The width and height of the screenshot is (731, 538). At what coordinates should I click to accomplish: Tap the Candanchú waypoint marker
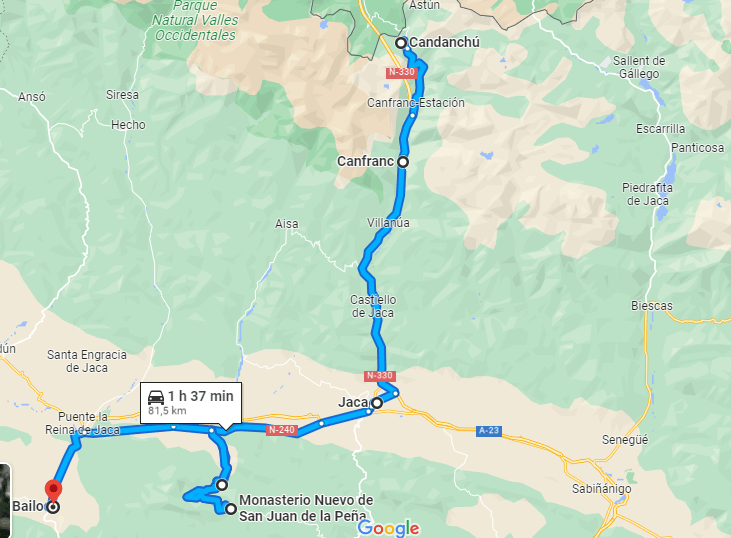(400, 42)
